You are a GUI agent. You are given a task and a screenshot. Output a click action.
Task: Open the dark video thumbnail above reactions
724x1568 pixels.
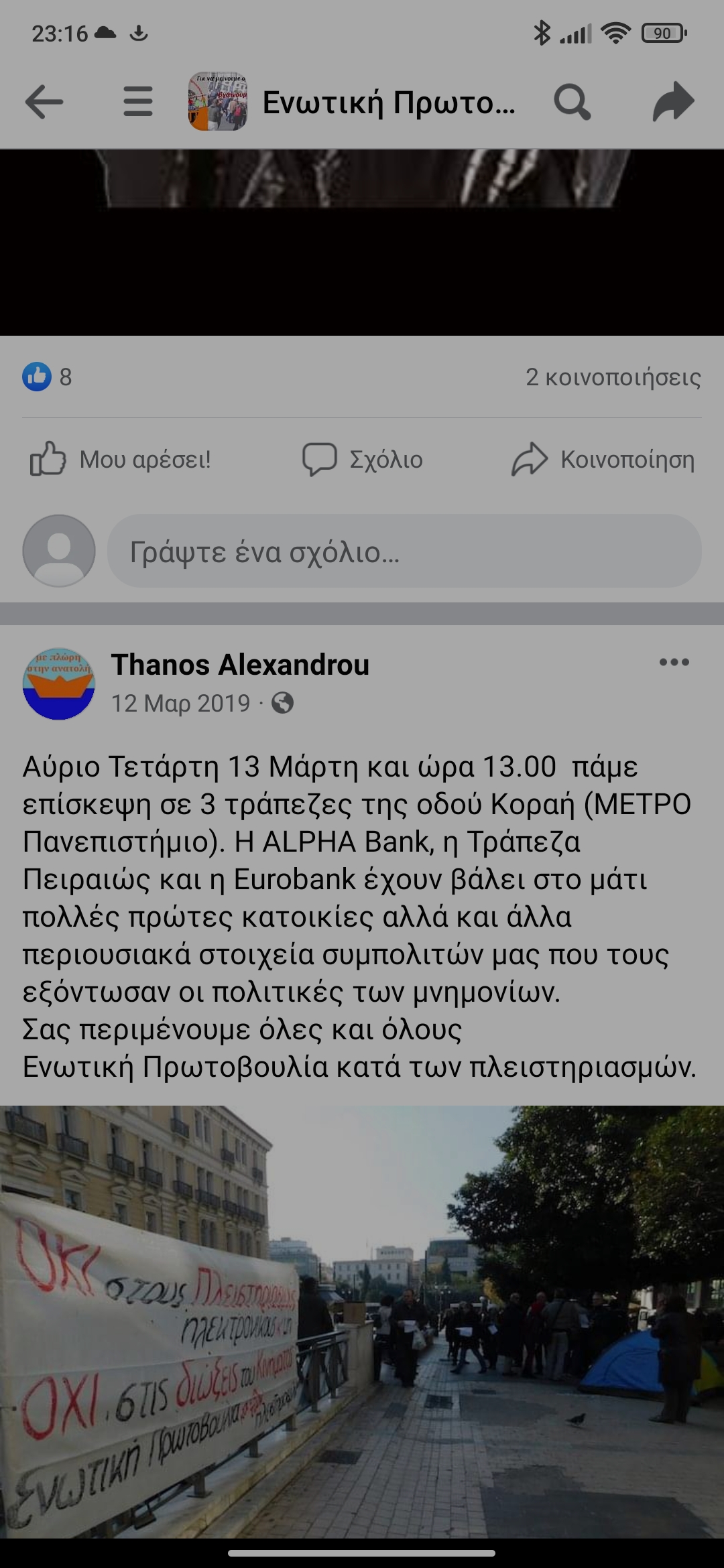click(x=362, y=241)
